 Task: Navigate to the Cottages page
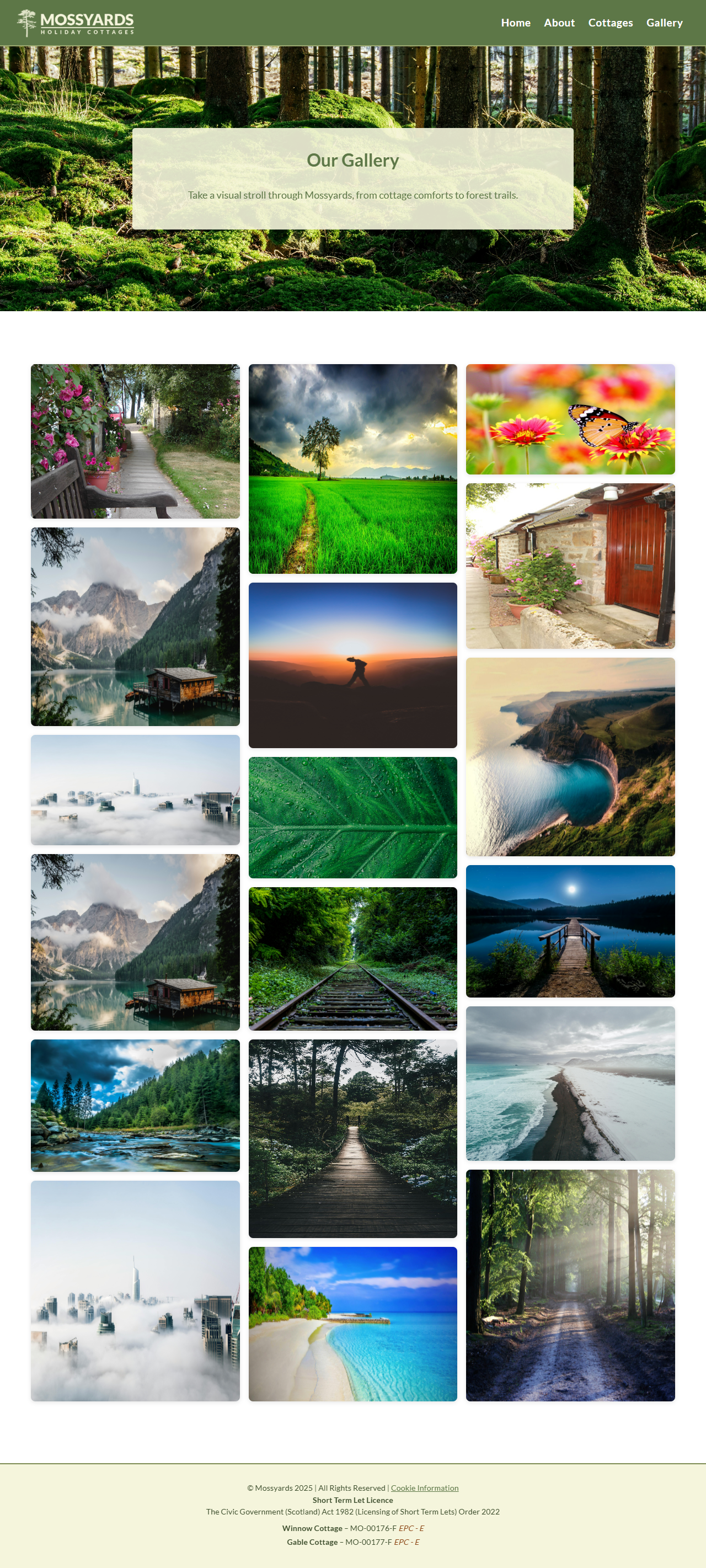click(x=611, y=23)
